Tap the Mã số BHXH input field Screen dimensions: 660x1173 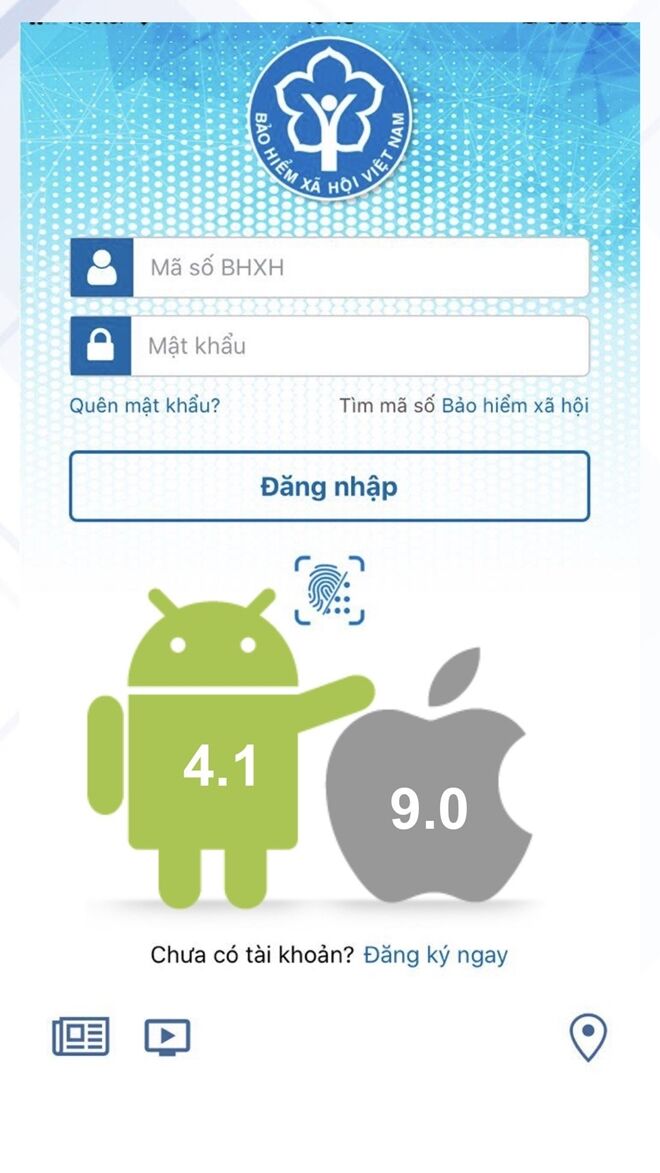pos(360,268)
